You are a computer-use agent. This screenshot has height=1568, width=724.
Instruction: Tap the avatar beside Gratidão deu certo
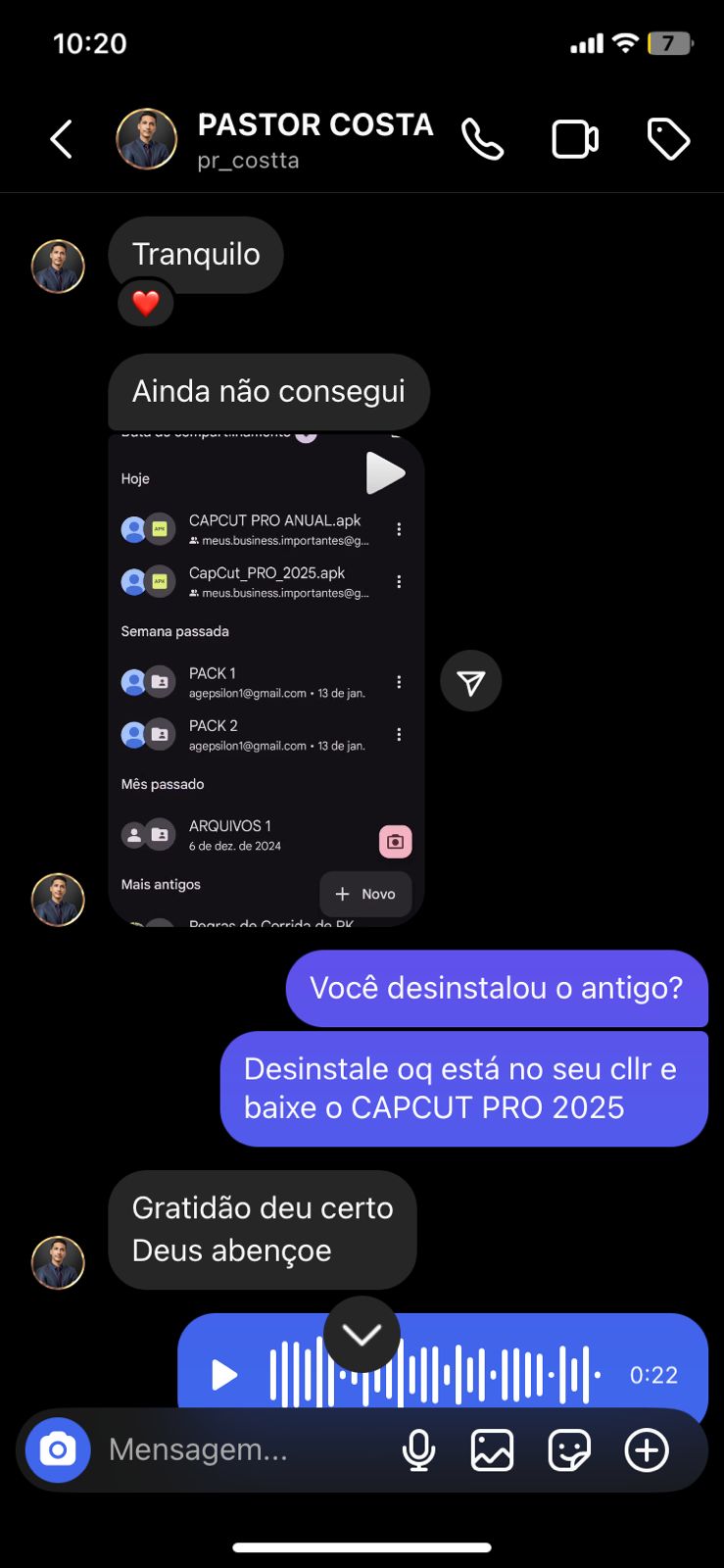[58, 1262]
